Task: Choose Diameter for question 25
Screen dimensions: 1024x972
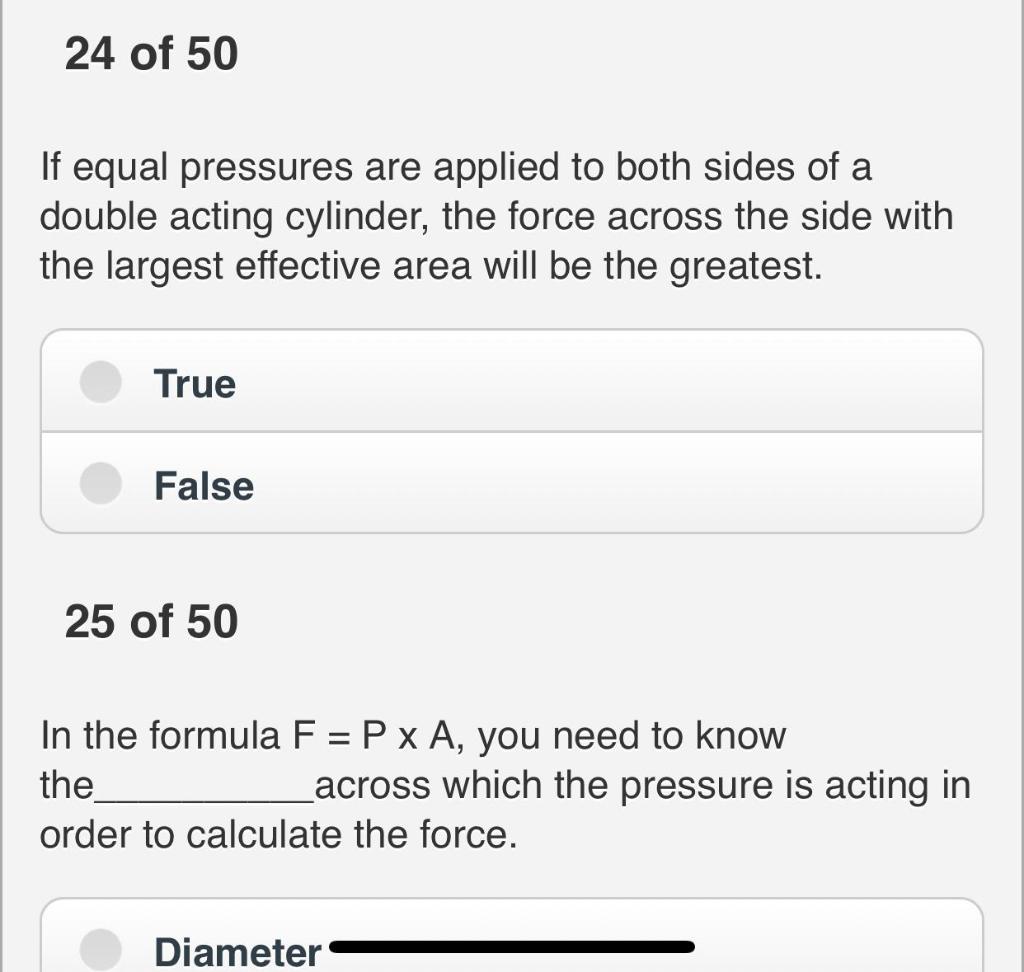Action: click(x=101, y=948)
